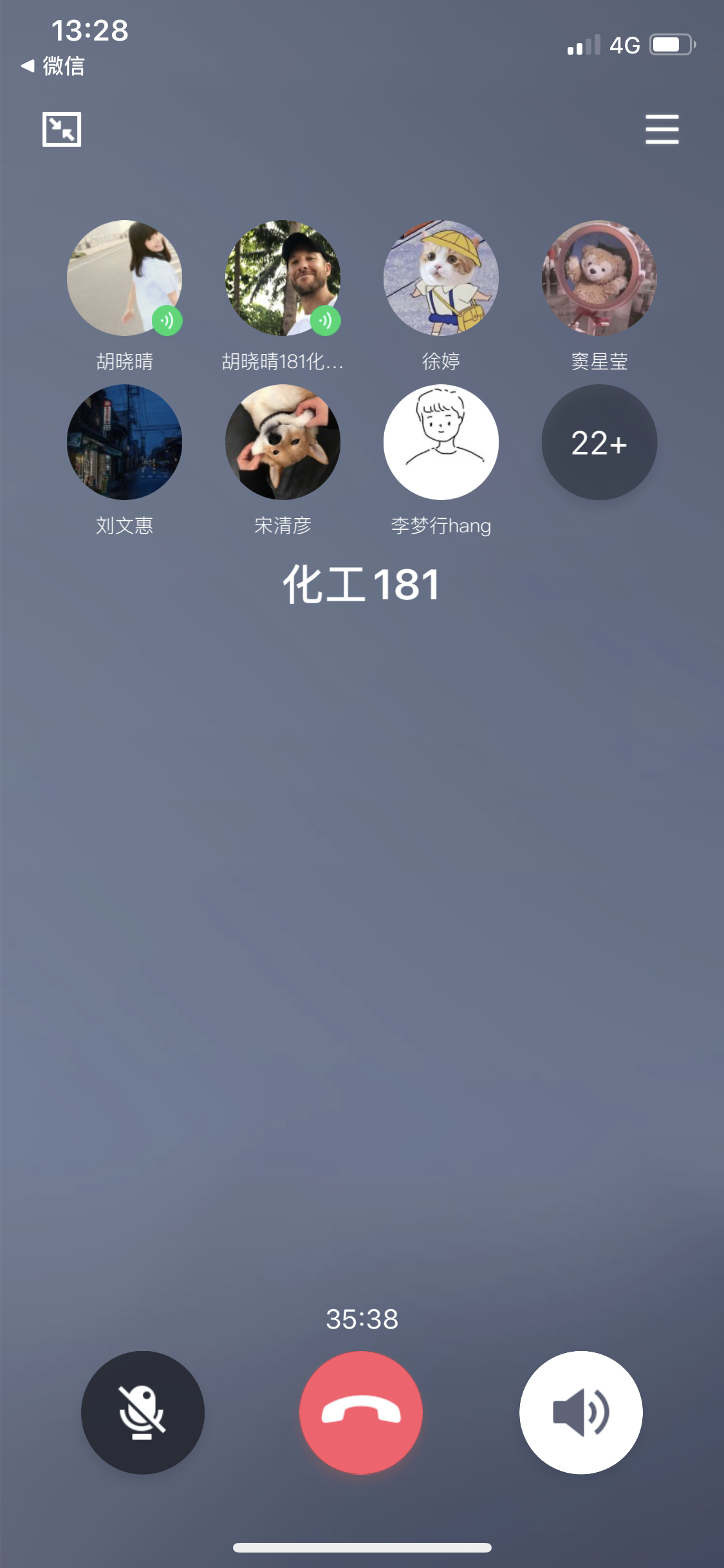Open the hamburger menu
Image resolution: width=724 pixels, height=1568 pixels.
[x=662, y=129]
